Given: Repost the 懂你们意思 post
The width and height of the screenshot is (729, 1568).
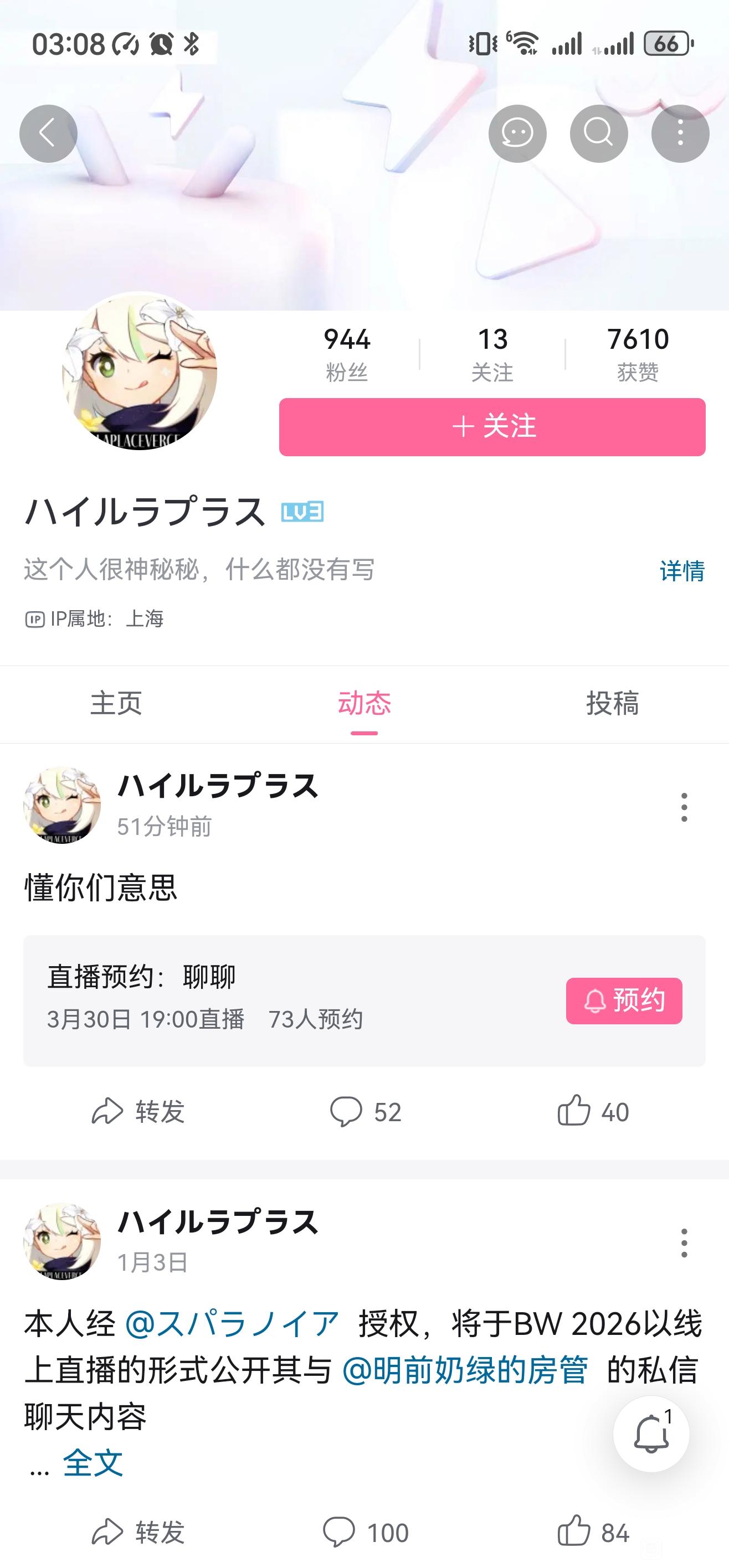Looking at the screenshot, I should pos(138,1111).
